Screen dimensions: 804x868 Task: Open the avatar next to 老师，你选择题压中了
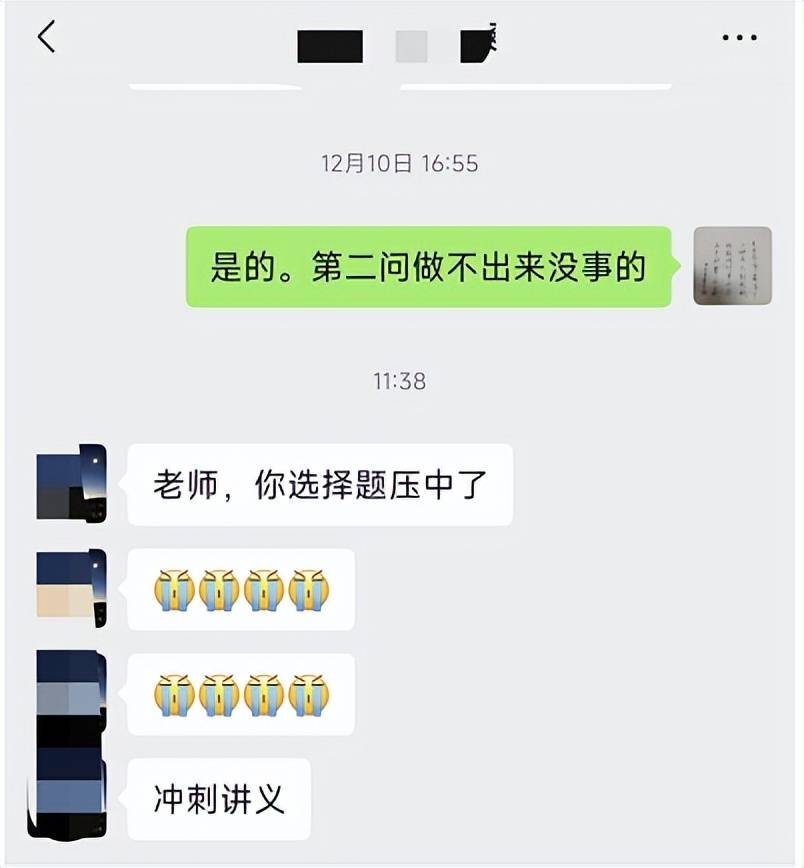71,484
